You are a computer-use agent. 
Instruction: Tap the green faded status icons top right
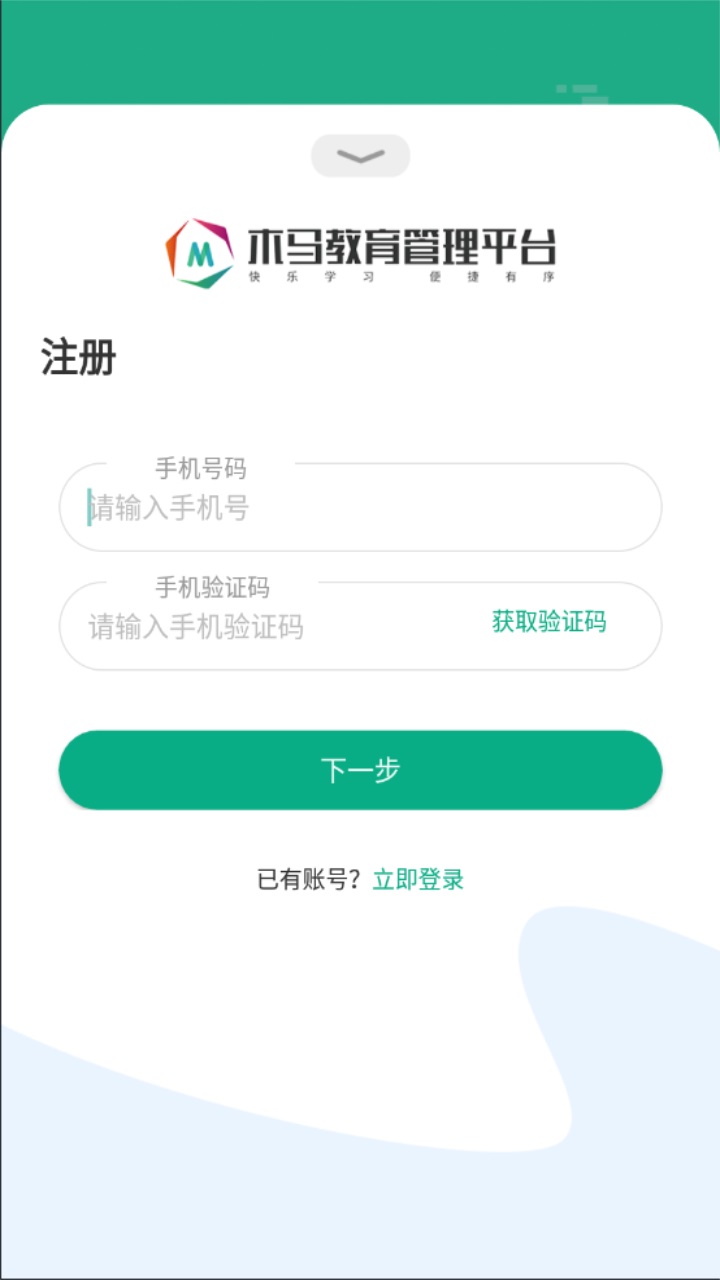[580, 90]
